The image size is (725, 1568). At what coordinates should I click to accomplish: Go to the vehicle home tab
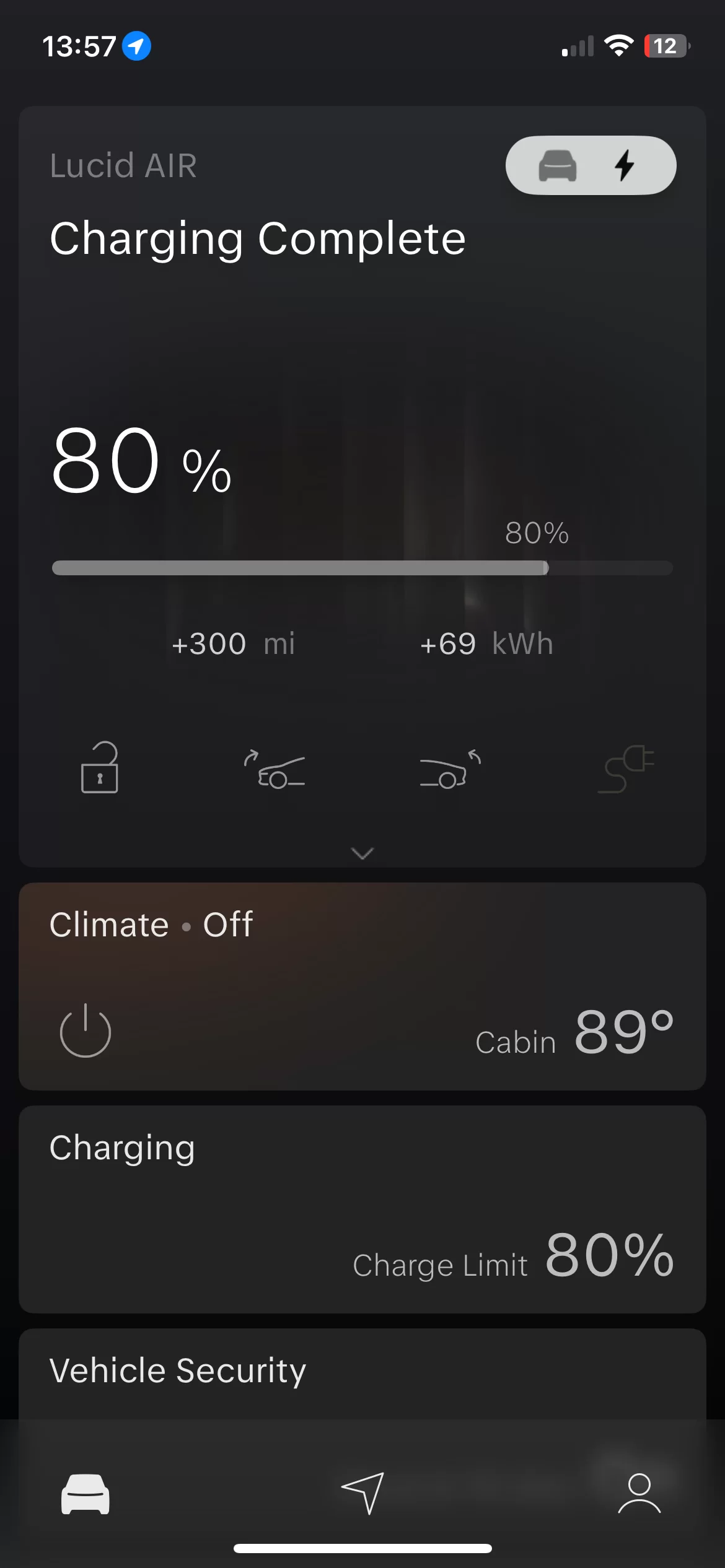[86, 1494]
